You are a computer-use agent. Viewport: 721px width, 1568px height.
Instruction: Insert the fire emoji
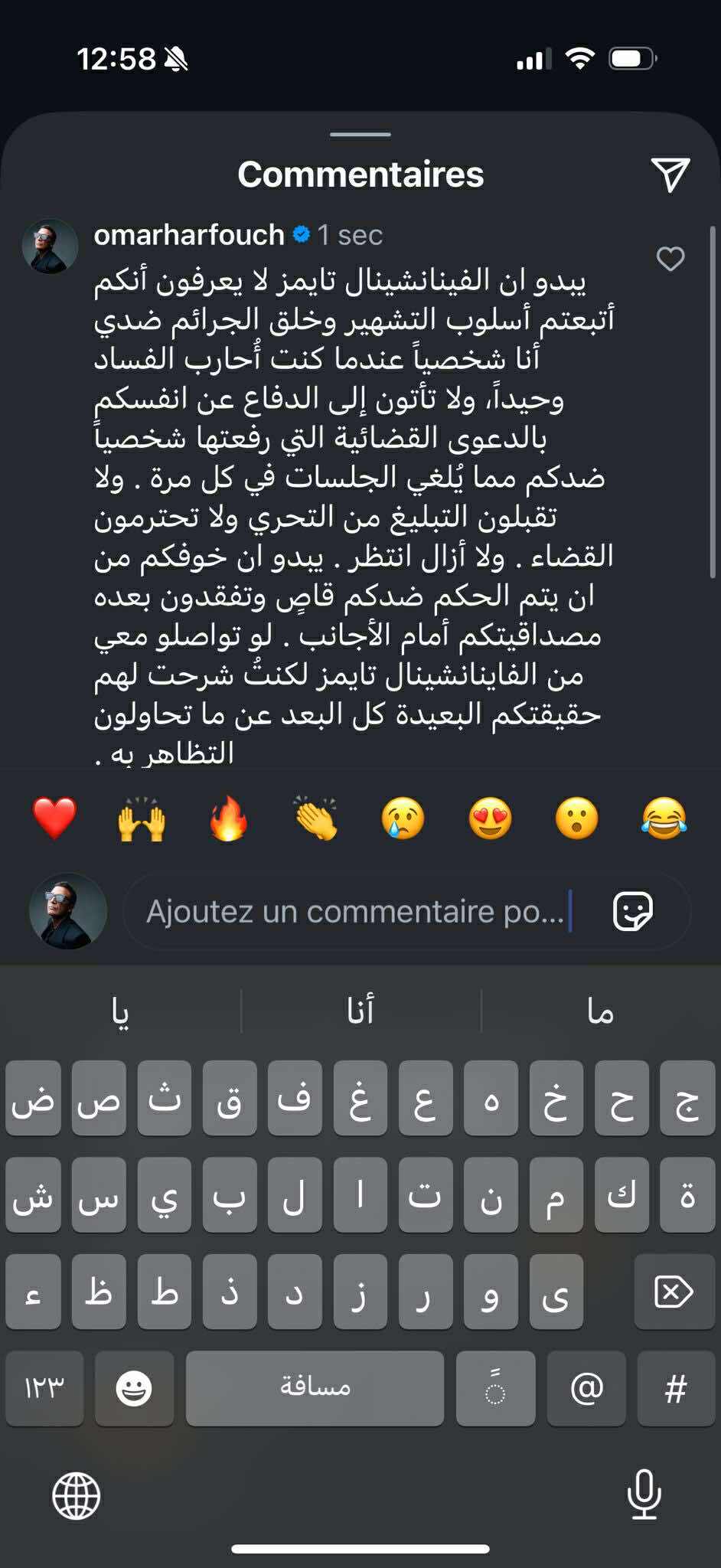click(228, 818)
